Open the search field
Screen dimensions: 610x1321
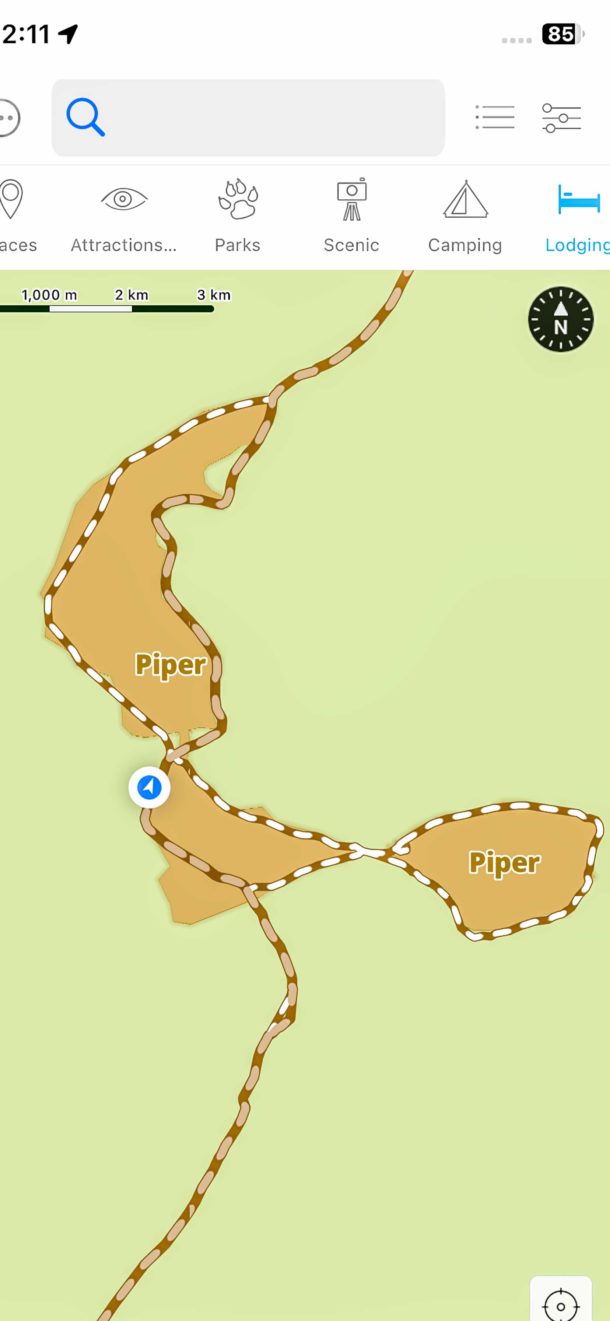tap(248, 118)
